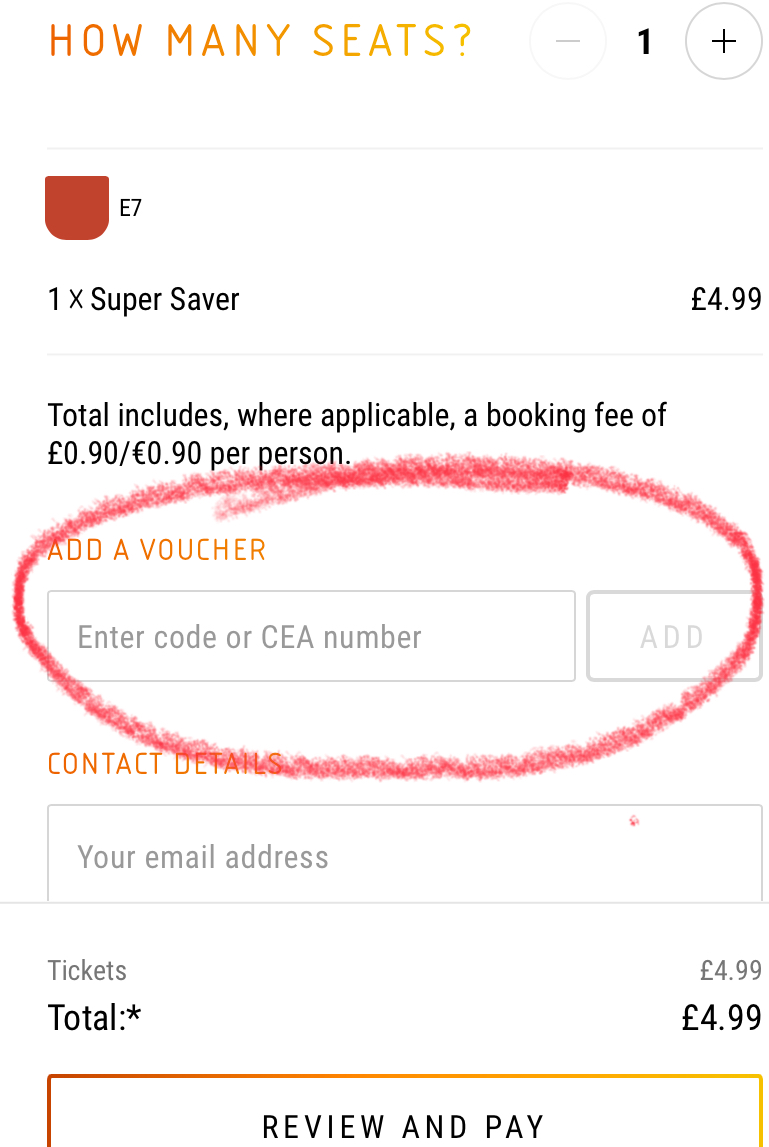Screen dimensions: 769x1147
Task: Tap the greyed-out seat decrement control
Action: coord(567,41)
